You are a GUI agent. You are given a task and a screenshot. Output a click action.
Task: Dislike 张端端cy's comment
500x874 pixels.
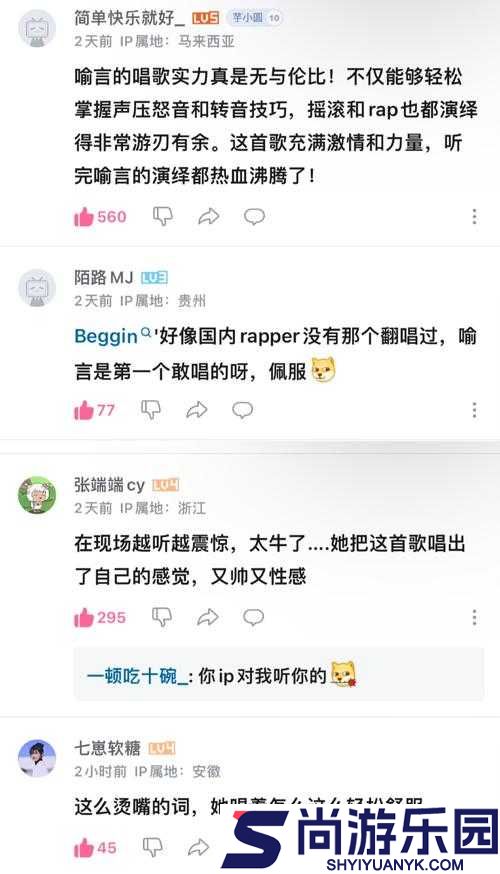[162, 617]
